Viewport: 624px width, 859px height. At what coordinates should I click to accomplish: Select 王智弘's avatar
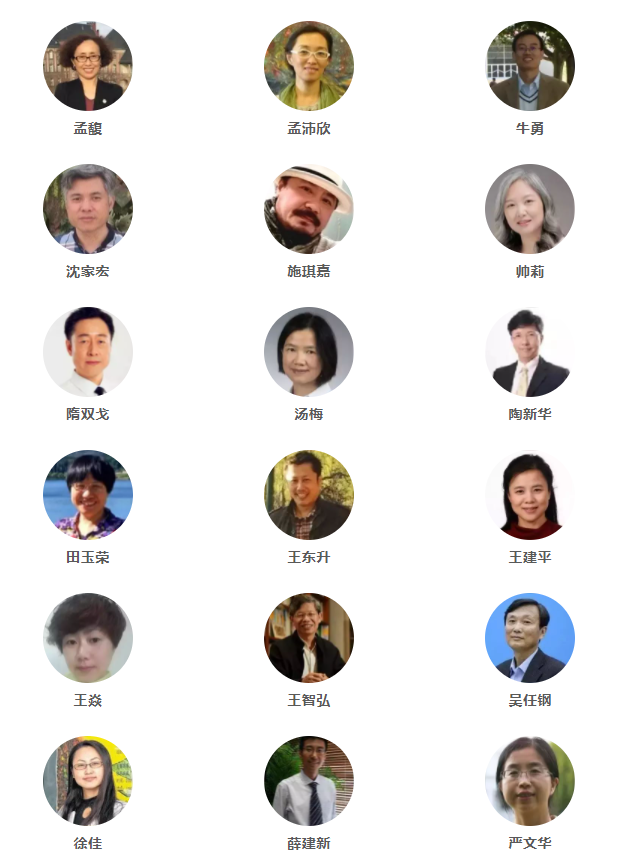click(309, 638)
